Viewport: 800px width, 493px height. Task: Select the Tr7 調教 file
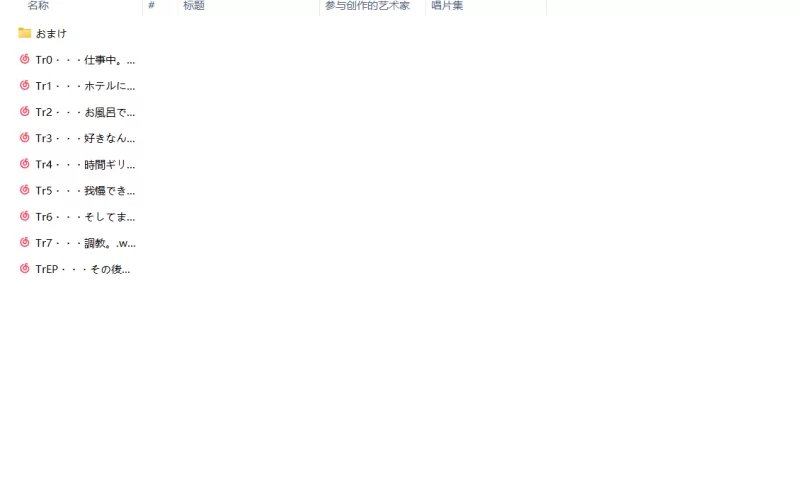84,242
